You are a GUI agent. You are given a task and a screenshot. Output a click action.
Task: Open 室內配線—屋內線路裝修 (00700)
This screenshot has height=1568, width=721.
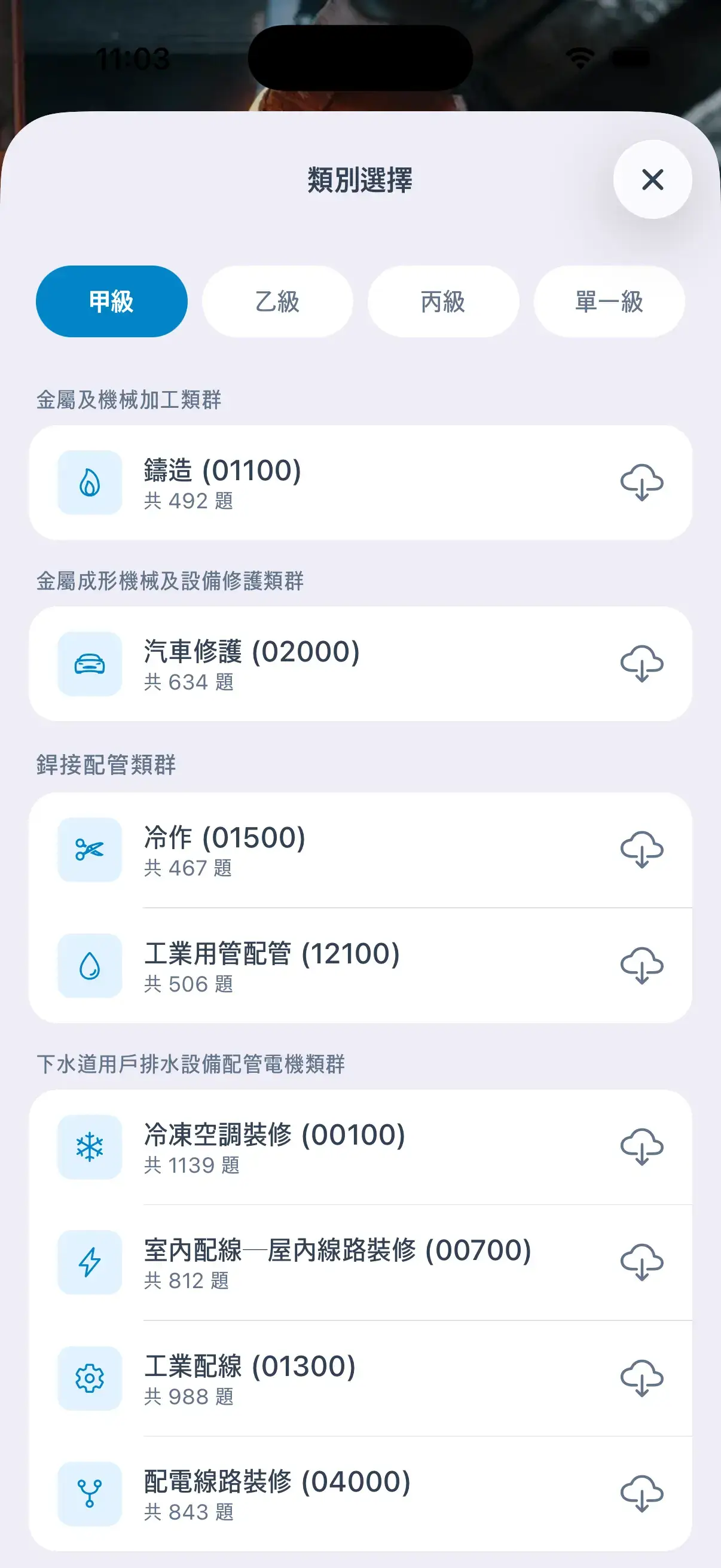335,1262
